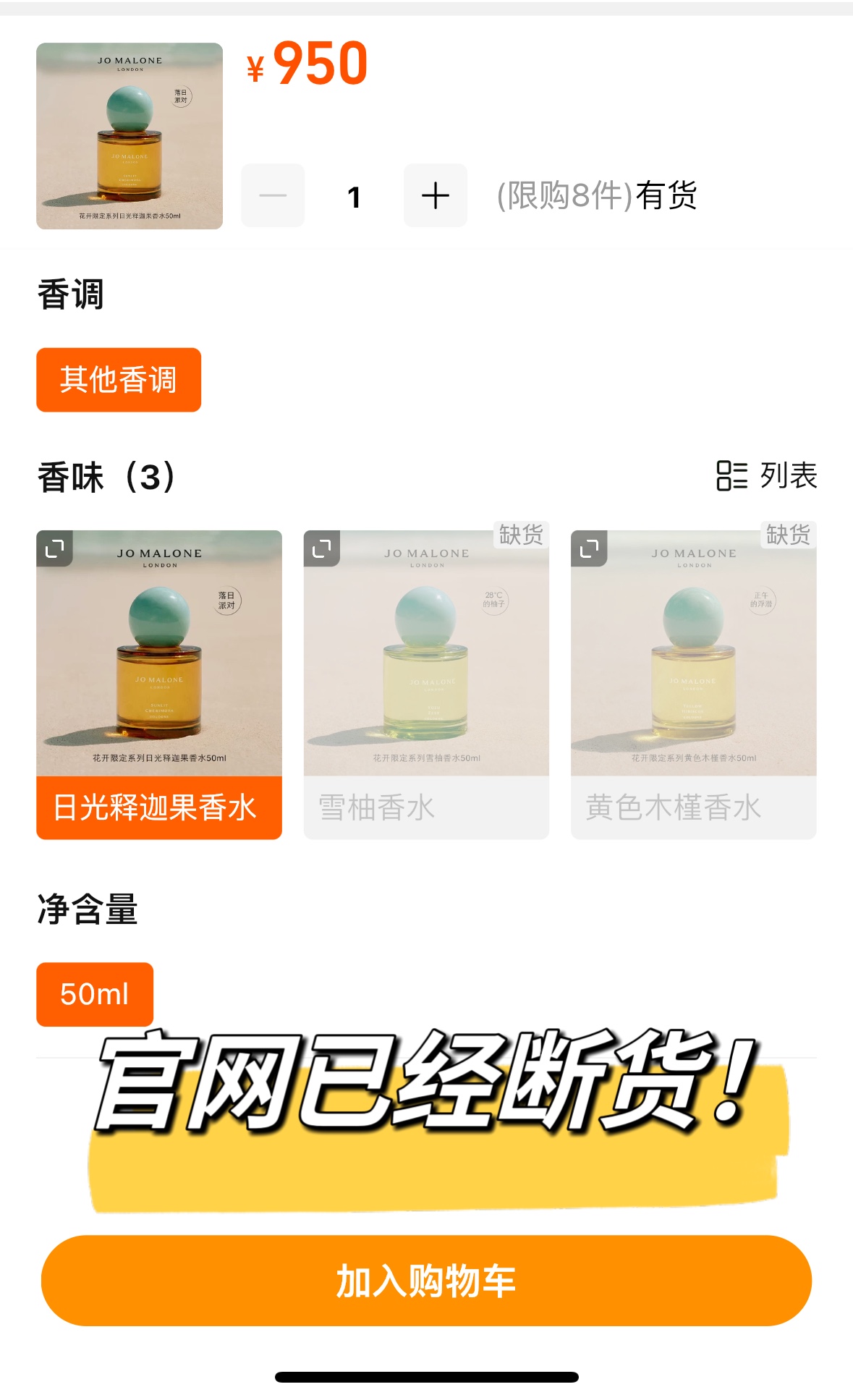Viewport: 853px width, 1400px height.
Task: Enlarge the 日光释迦果香水 image via expand icon
Action: (x=55, y=548)
